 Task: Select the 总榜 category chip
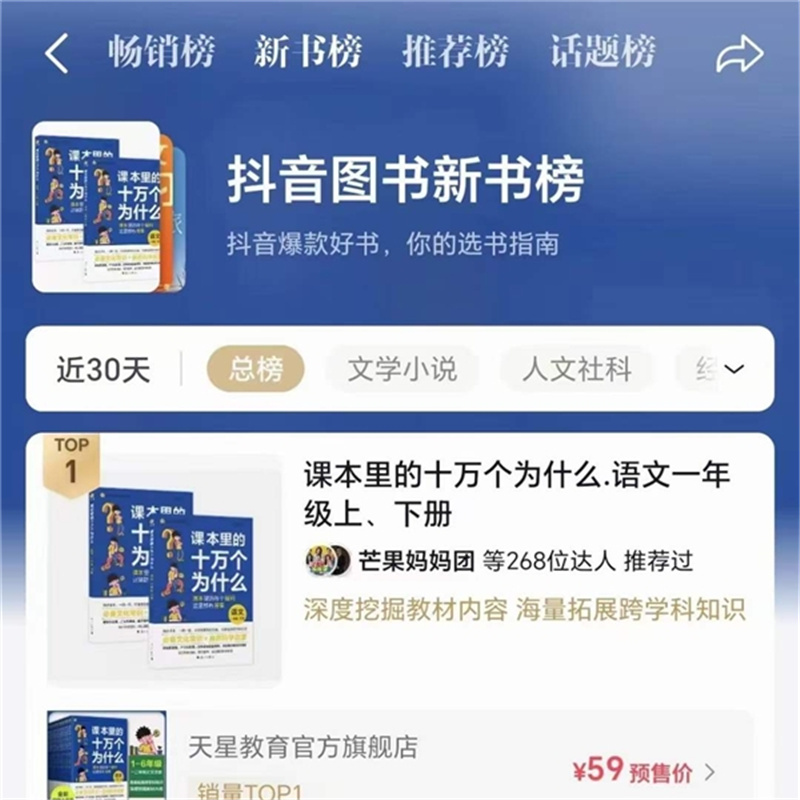(x=256, y=369)
